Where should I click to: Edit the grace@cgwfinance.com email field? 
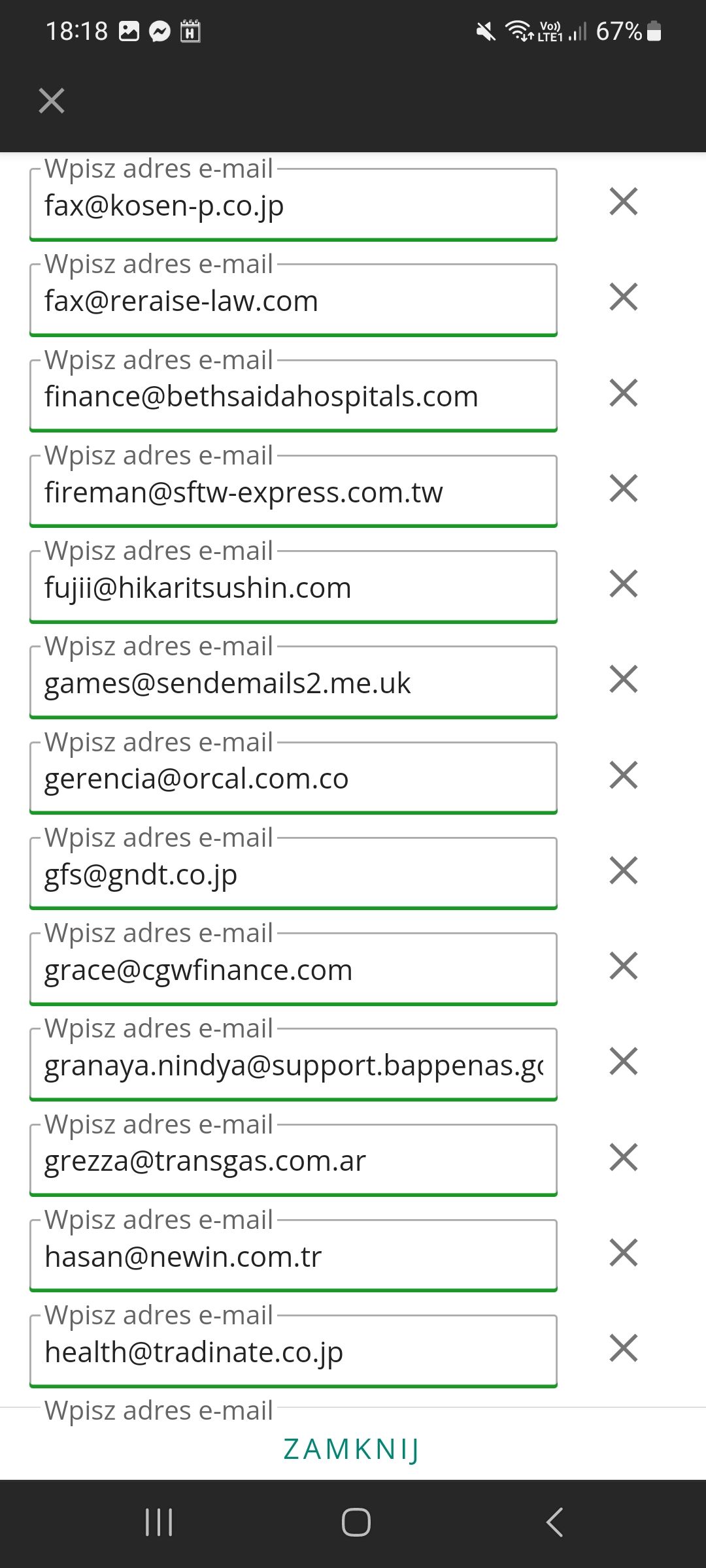pos(294,969)
